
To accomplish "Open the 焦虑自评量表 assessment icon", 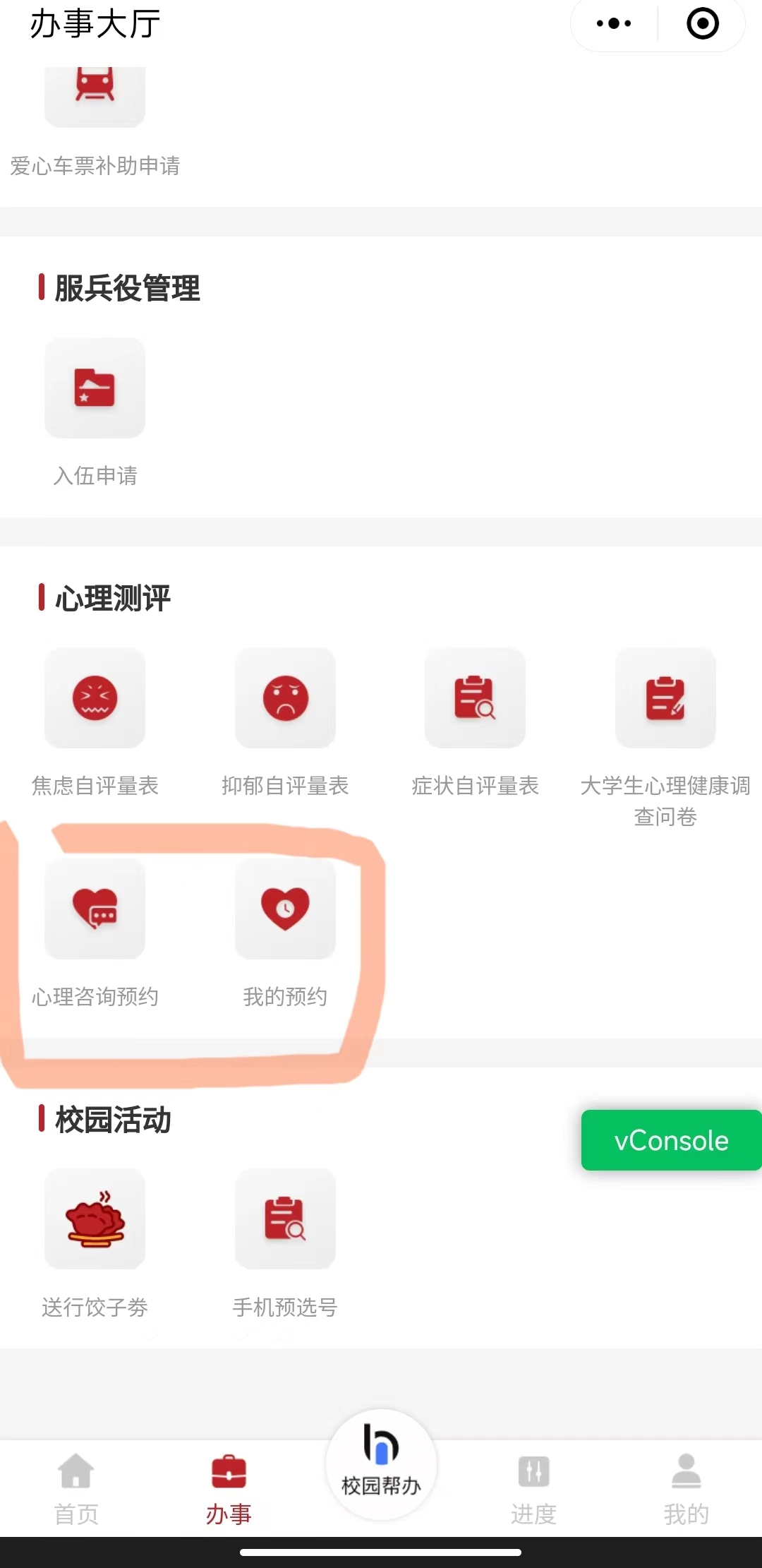I will (95, 698).
